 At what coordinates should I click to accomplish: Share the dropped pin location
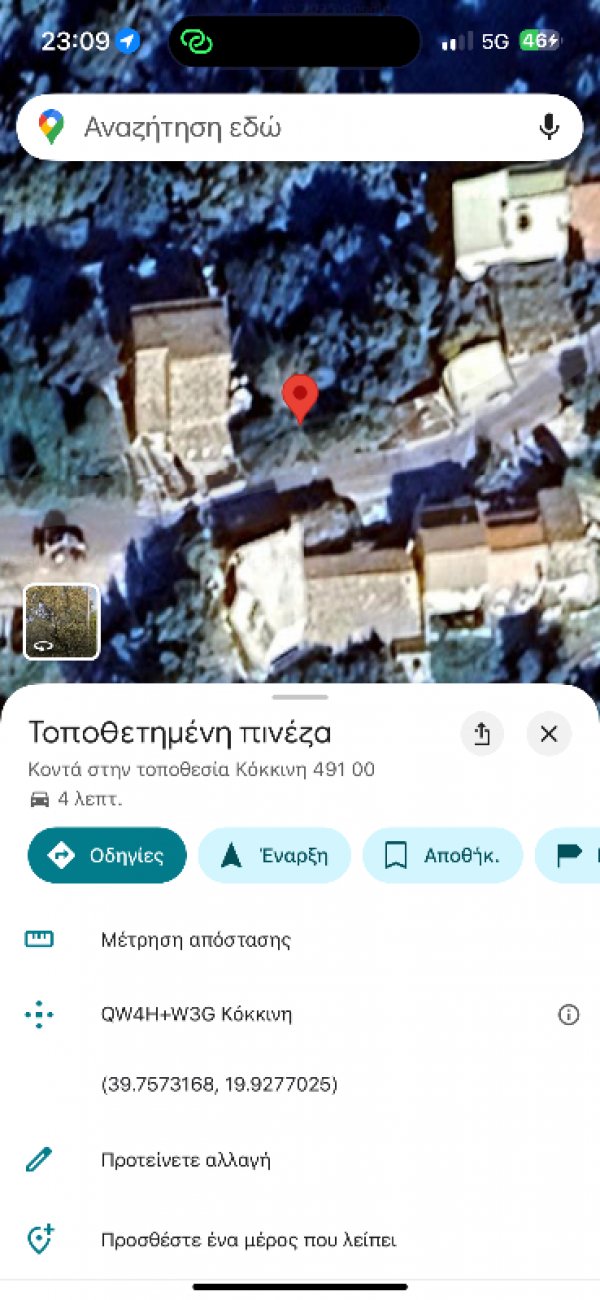point(482,734)
